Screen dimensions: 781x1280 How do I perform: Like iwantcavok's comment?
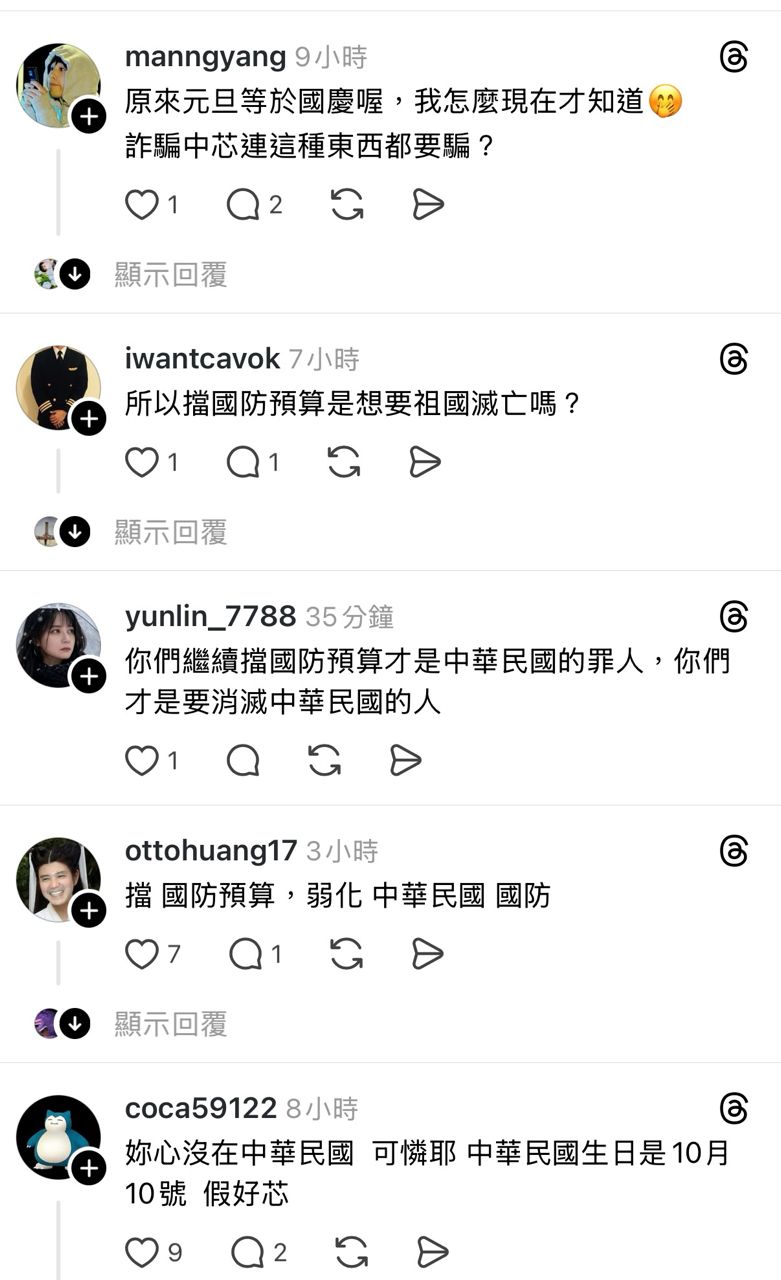click(142, 462)
